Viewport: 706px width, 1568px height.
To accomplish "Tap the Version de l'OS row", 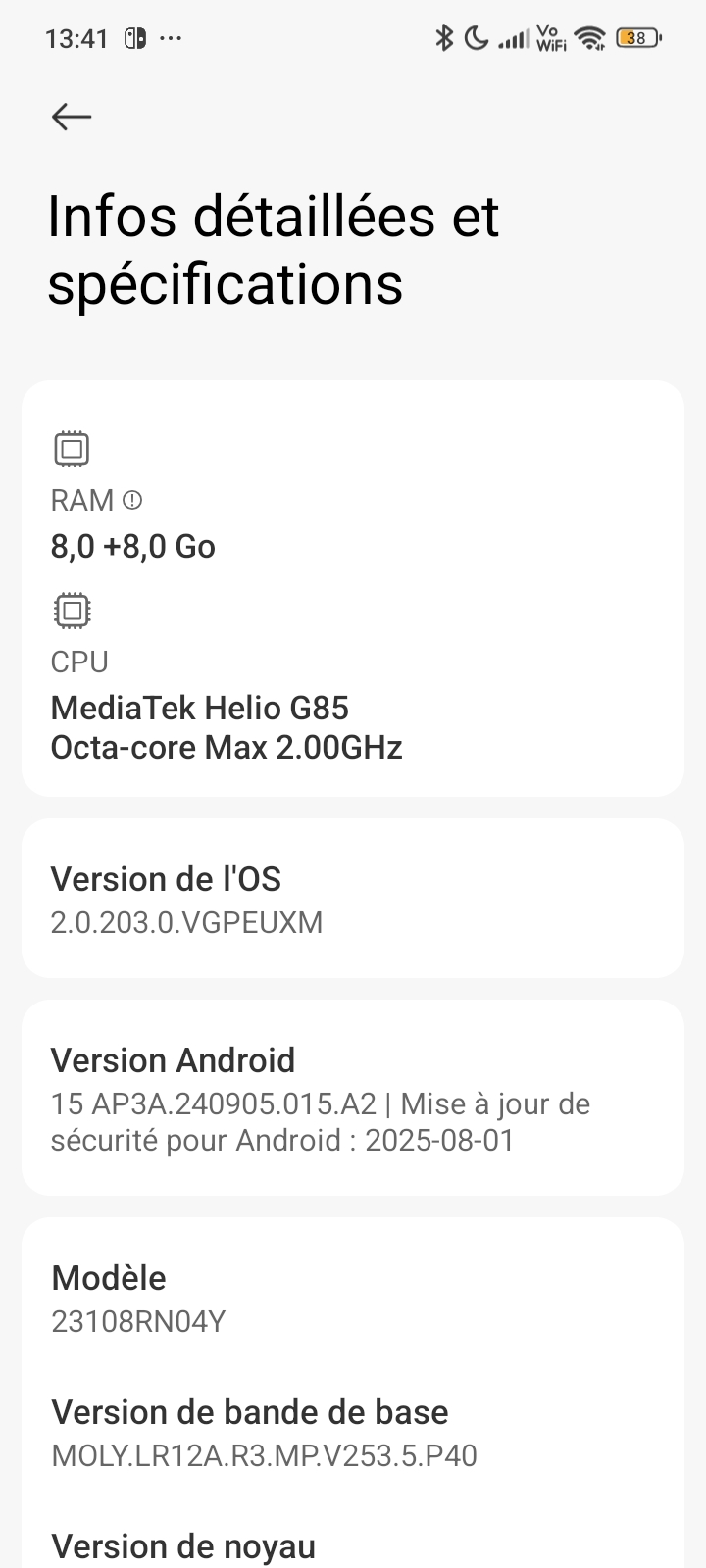I will point(353,899).
